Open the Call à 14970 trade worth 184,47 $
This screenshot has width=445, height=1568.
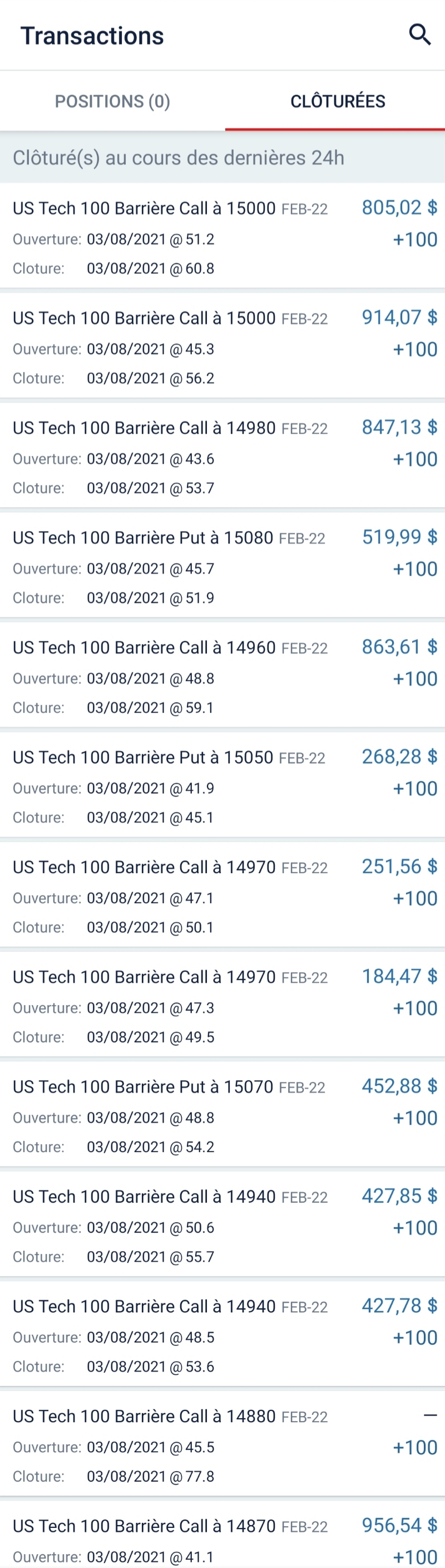point(222,1006)
